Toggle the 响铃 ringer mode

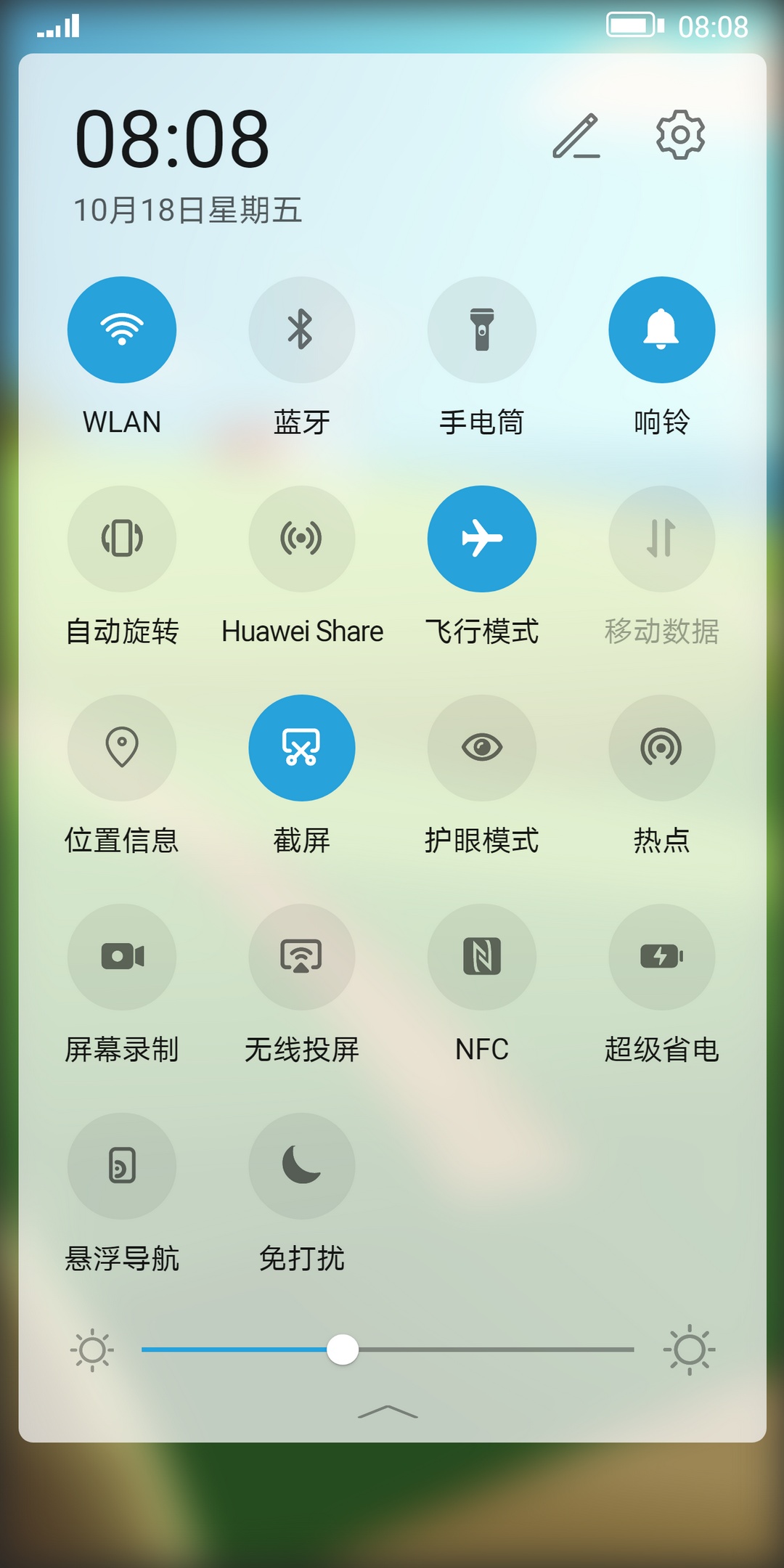point(661,330)
